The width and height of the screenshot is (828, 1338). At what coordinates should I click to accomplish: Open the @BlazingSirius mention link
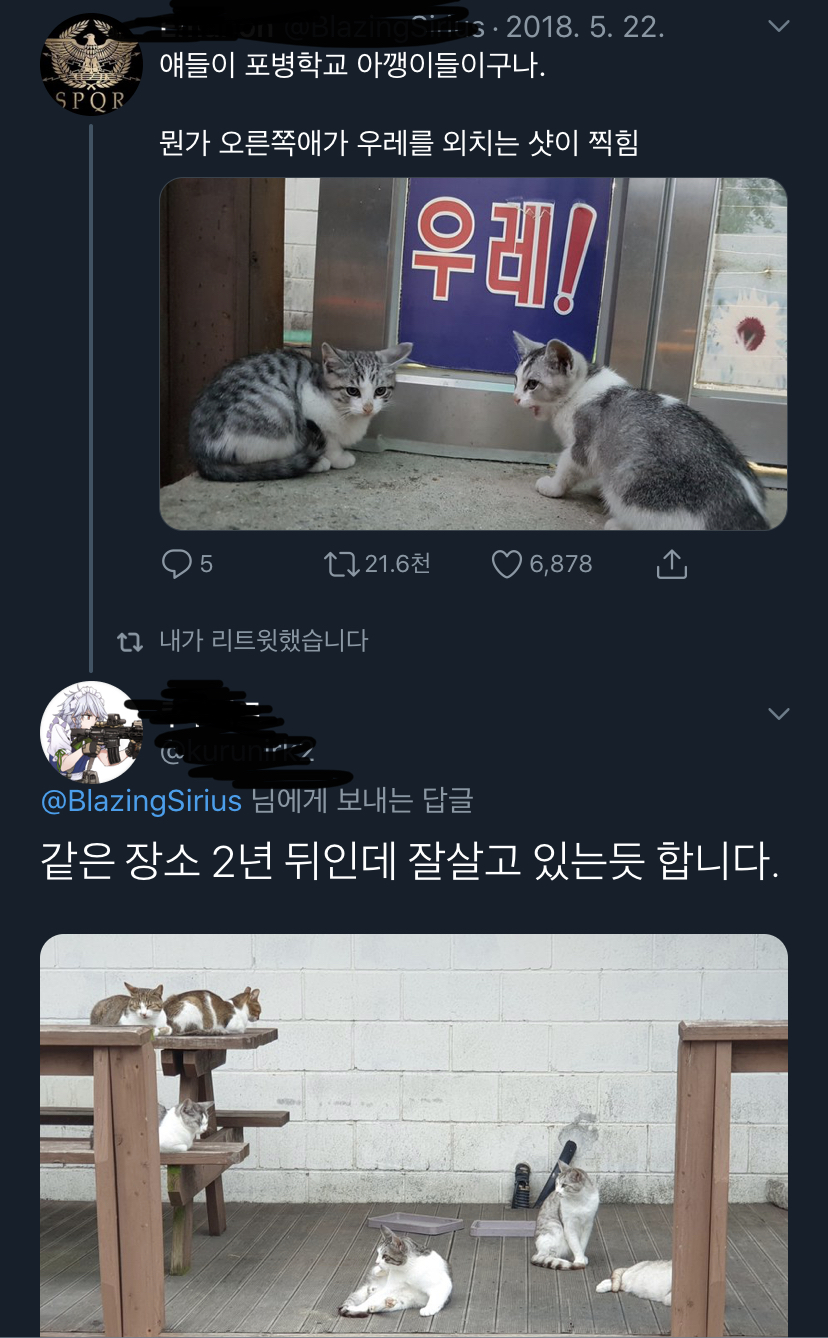click(141, 801)
